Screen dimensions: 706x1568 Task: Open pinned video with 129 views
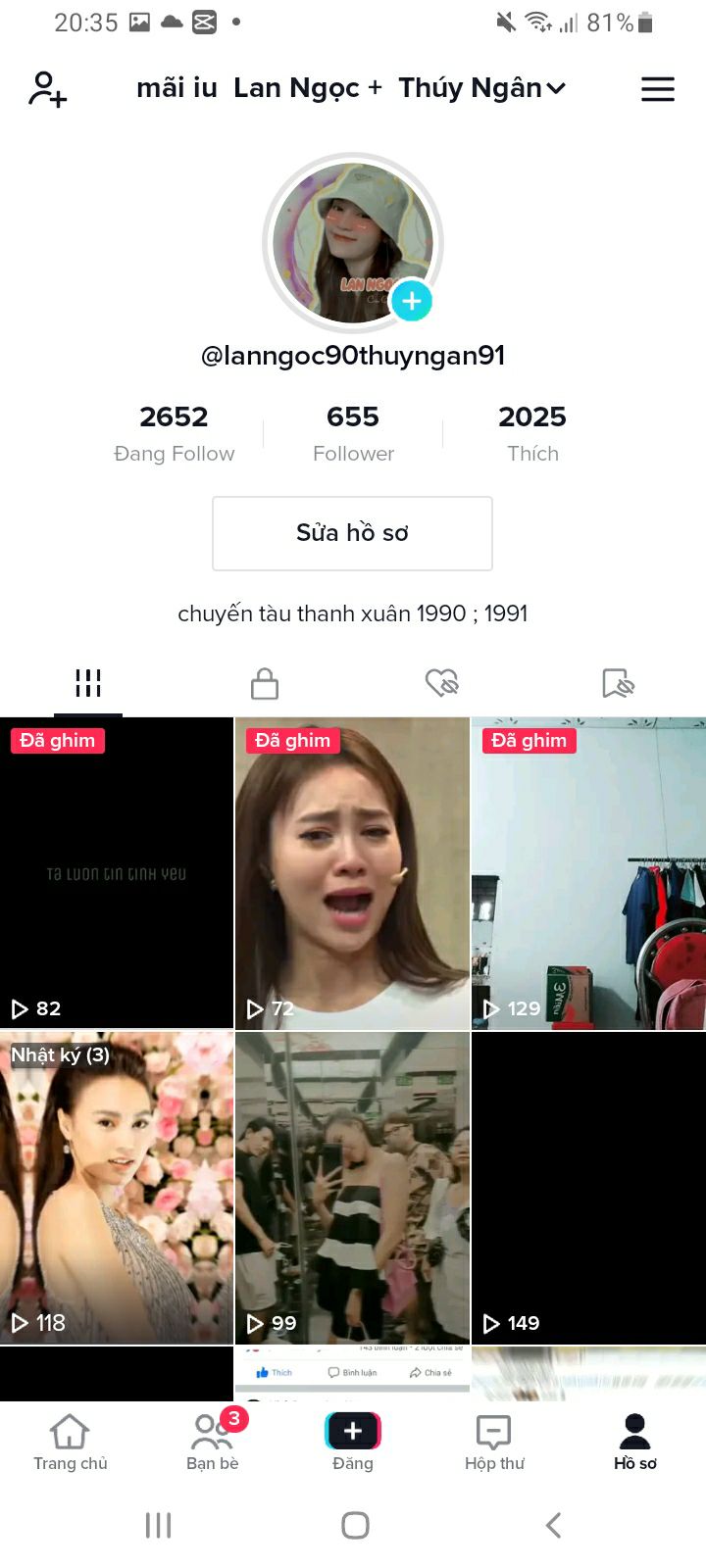coord(588,872)
